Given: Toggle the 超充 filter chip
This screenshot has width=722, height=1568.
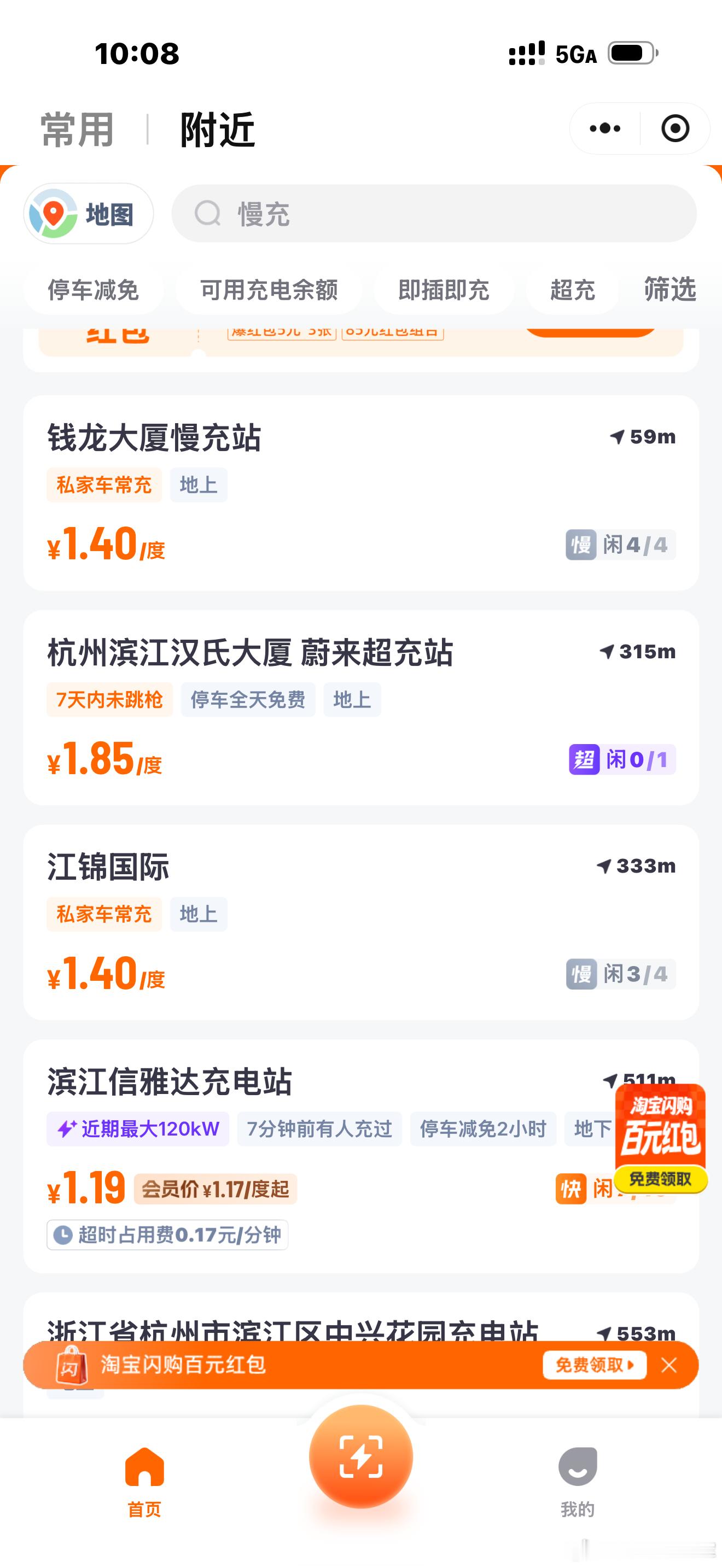Looking at the screenshot, I should [571, 291].
